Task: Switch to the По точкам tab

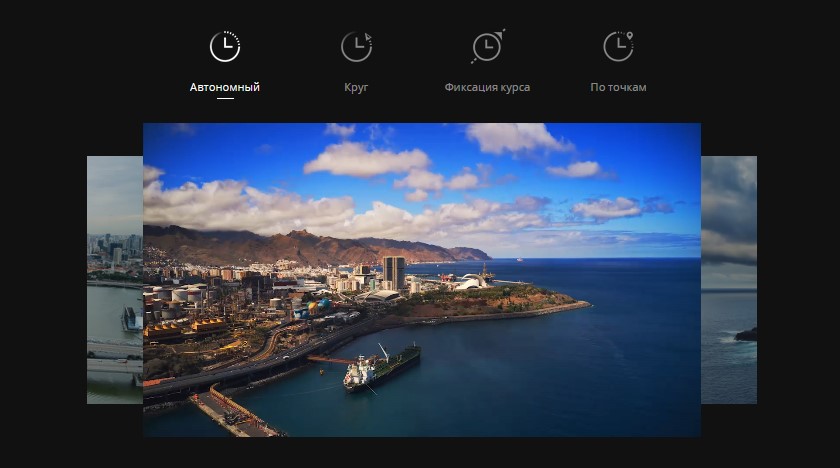Action: point(618,62)
